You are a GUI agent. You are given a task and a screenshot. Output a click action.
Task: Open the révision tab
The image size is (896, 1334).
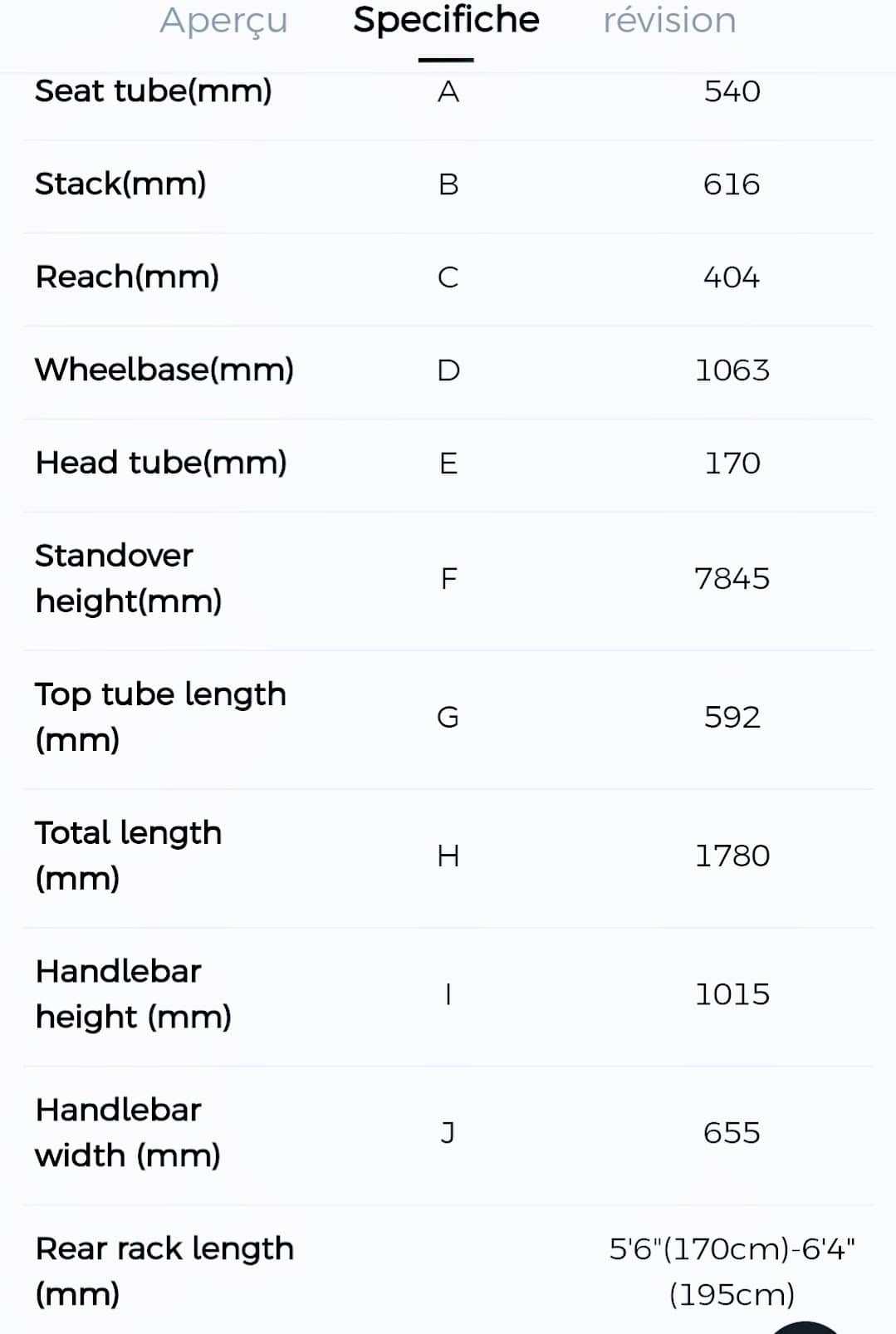669,21
